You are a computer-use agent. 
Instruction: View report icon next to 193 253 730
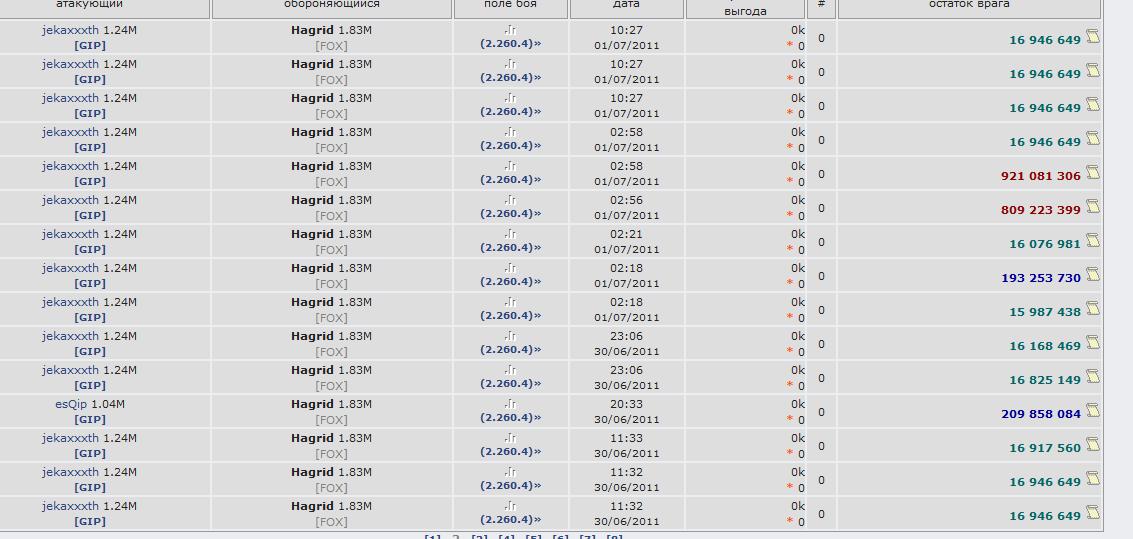click(1093, 275)
